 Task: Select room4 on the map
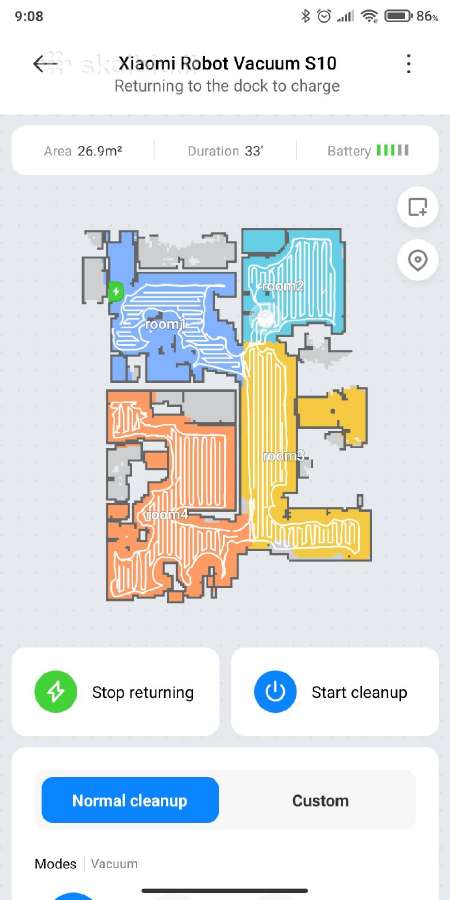(x=166, y=515)
